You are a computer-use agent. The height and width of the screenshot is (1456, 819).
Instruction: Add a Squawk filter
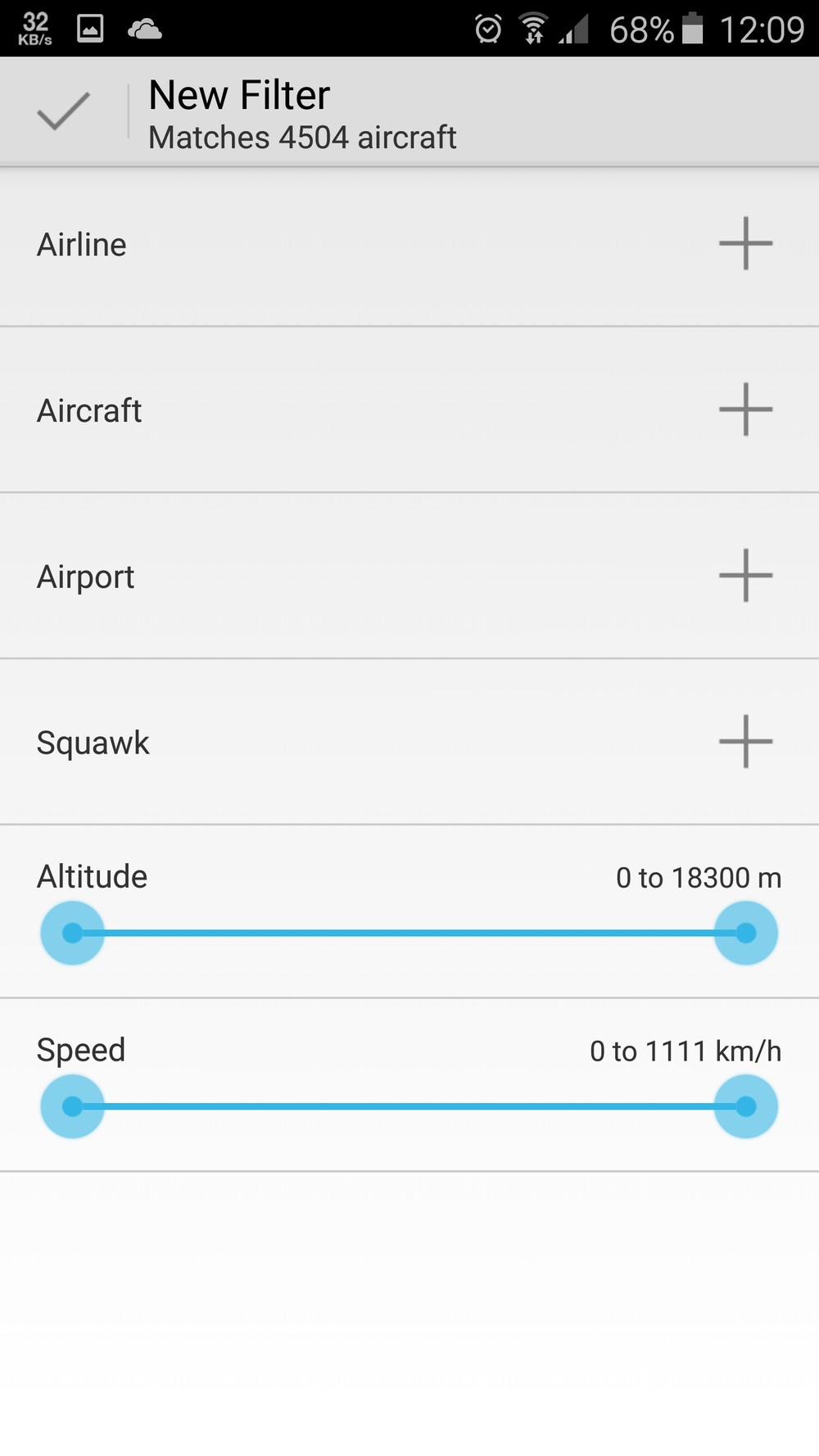pos(745,741)
